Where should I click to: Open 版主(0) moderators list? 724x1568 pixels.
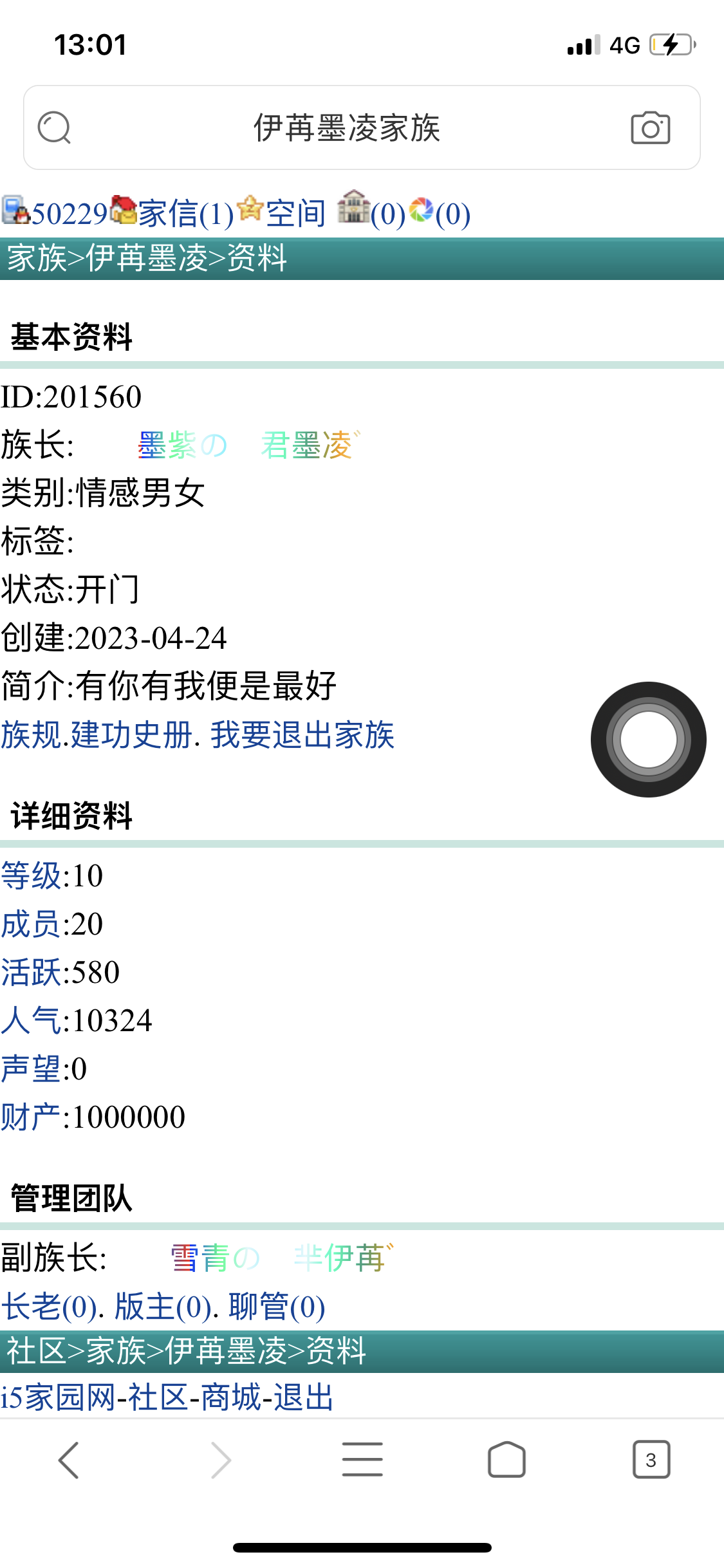click(162, 1307)
